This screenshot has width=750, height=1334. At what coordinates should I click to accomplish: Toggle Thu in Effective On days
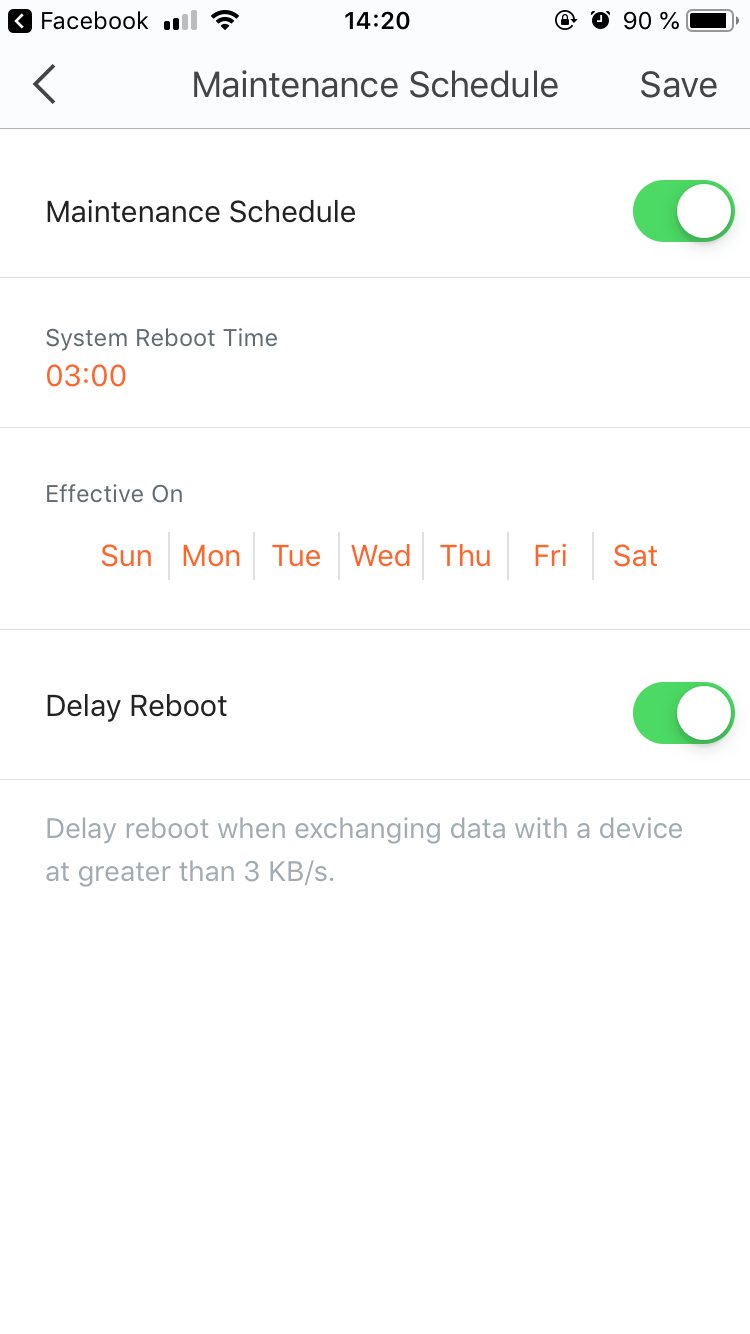[x=466, y=556]
